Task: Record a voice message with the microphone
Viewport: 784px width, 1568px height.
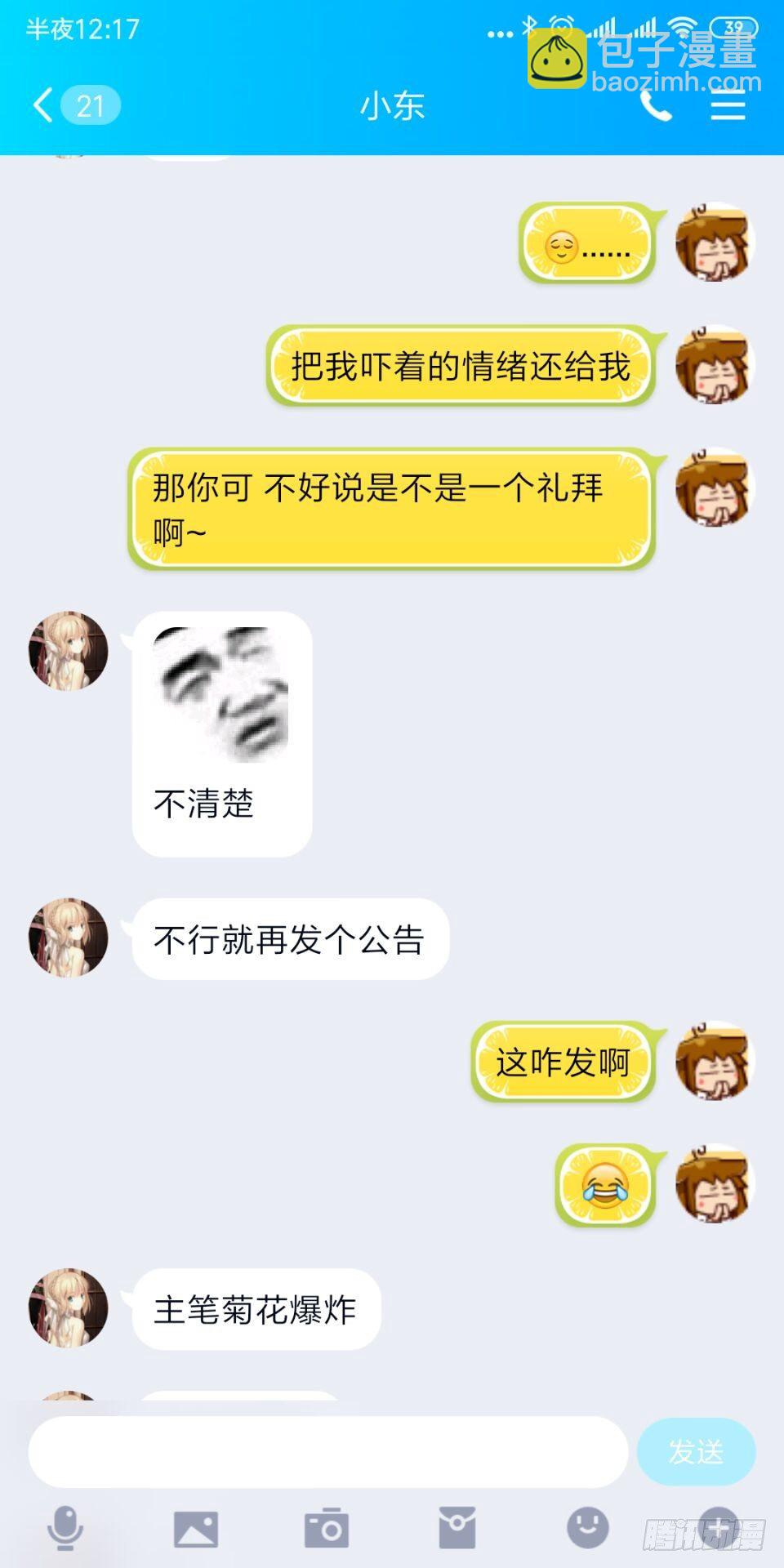Action: tap(65, 1529)
